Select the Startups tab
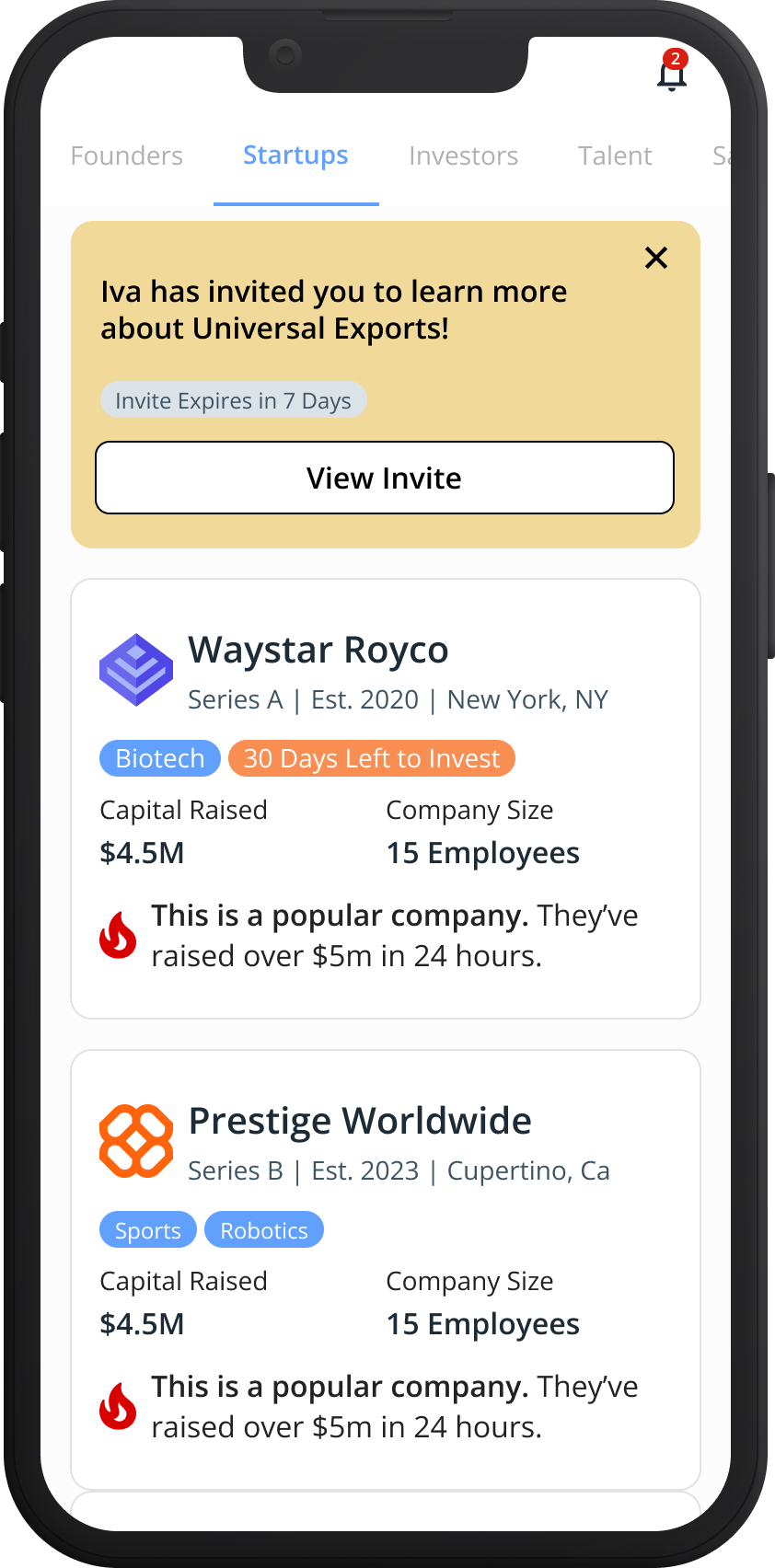Screen dimensions: 775x1568 pos(295,156)
